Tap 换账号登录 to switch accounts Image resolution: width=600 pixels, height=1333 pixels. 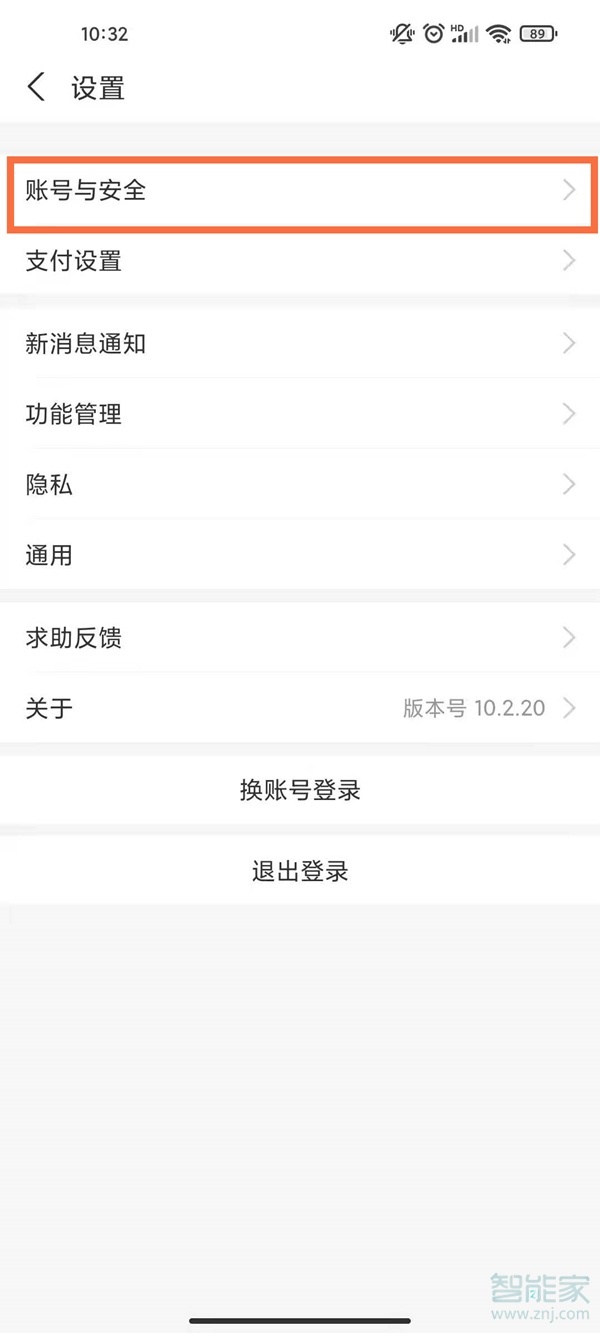tap(300, 790)
